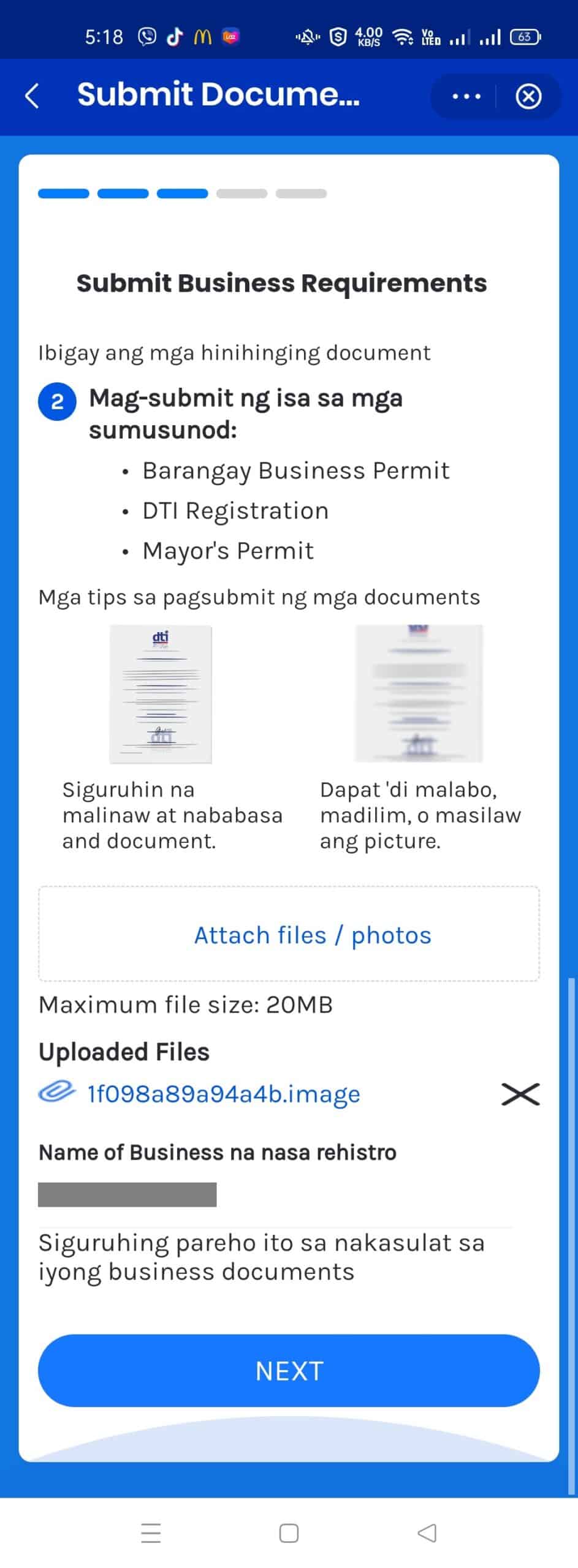Image resolution: width=578 pixels, height=1568 pixels.
Task: Tap the back arrow in the header
Action: [x=32, y=96]
